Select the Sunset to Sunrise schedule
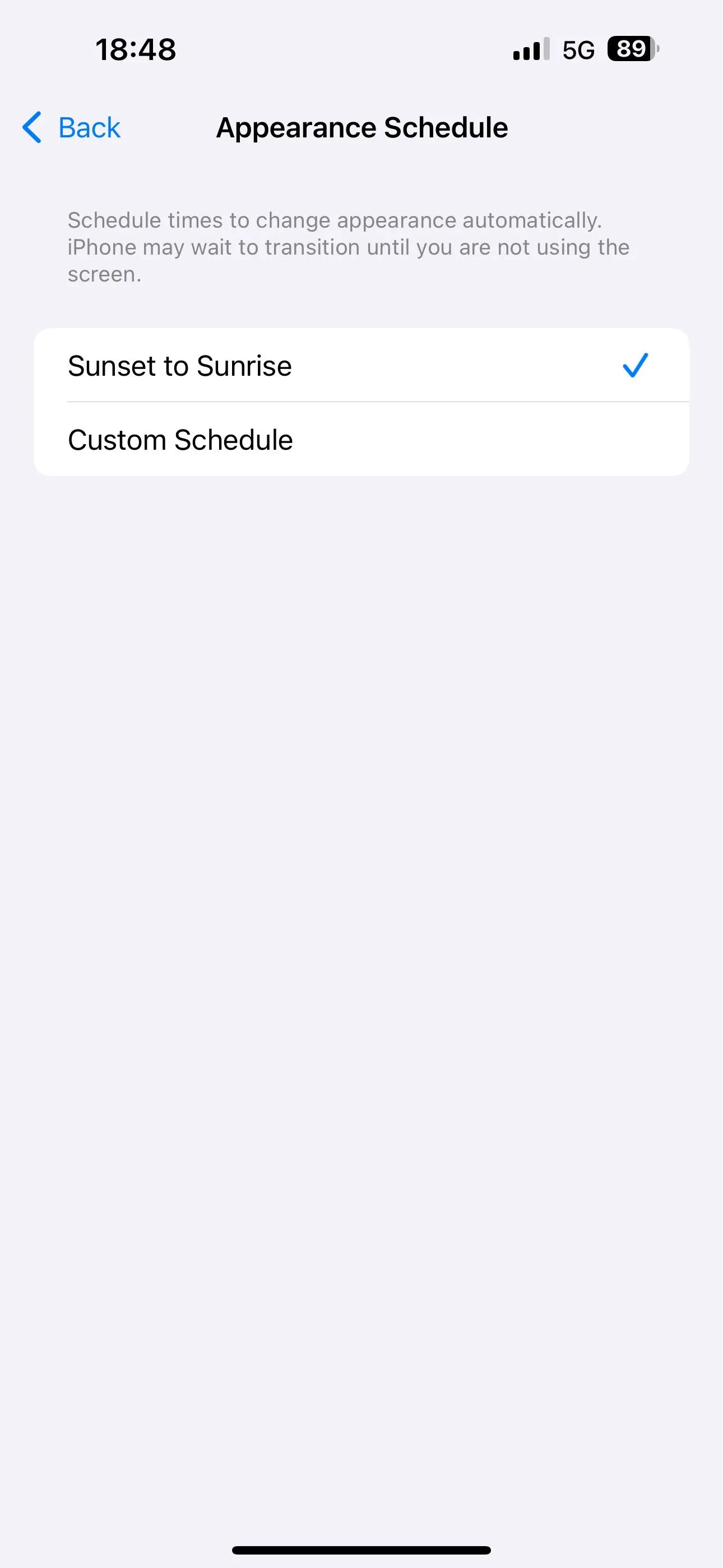723x1568 pixels. point(360,366)
